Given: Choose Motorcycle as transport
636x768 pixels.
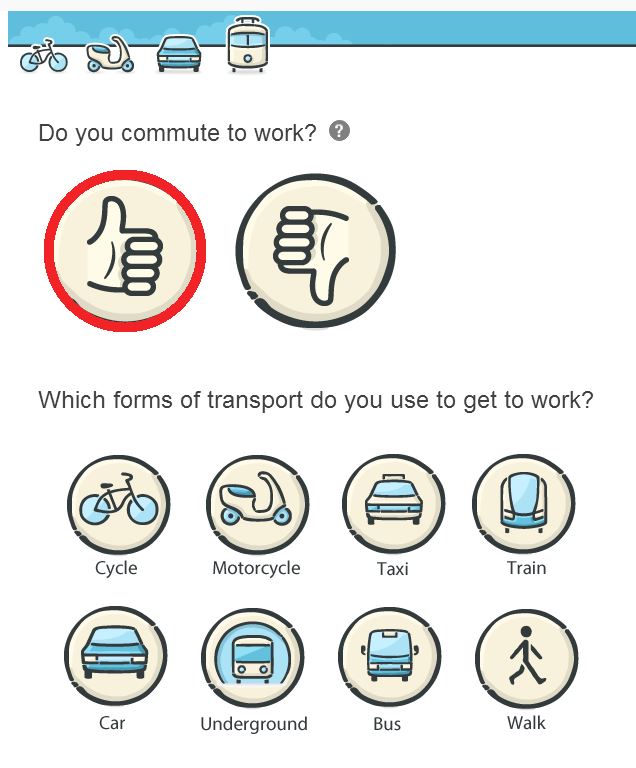Looking at the screenshot, I should tap(257, 503).
